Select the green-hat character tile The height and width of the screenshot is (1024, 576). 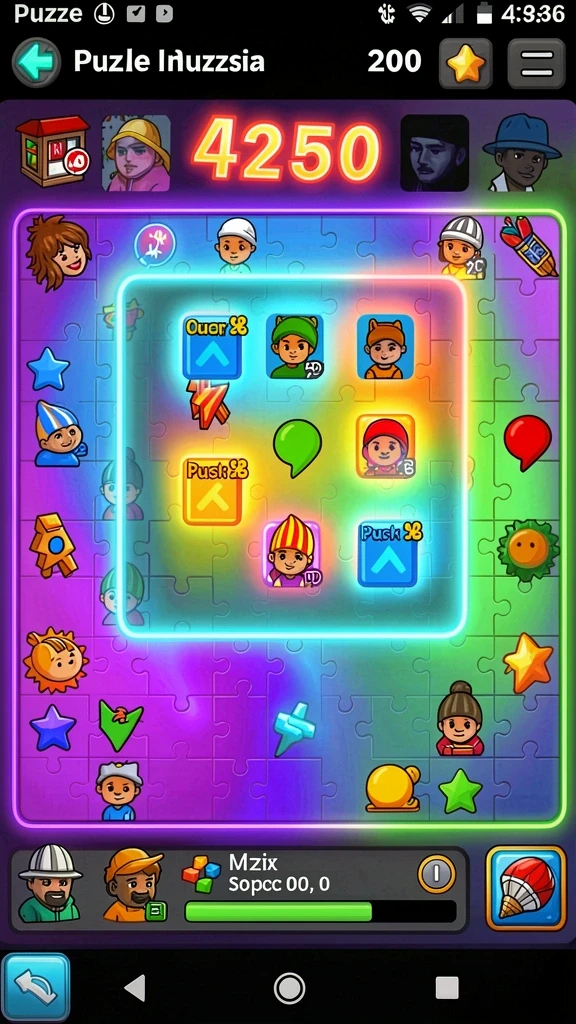[295, 346]
